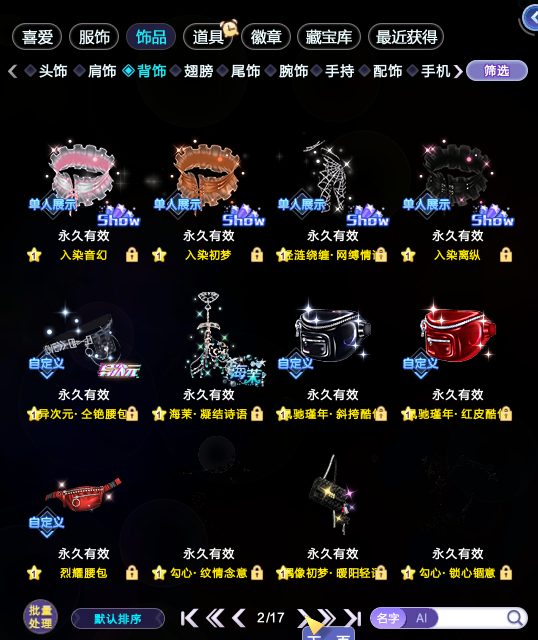Viewport: 538px width, 640px height.
Task: Open the 最近获得 tab
Action: tap(406, 37)
